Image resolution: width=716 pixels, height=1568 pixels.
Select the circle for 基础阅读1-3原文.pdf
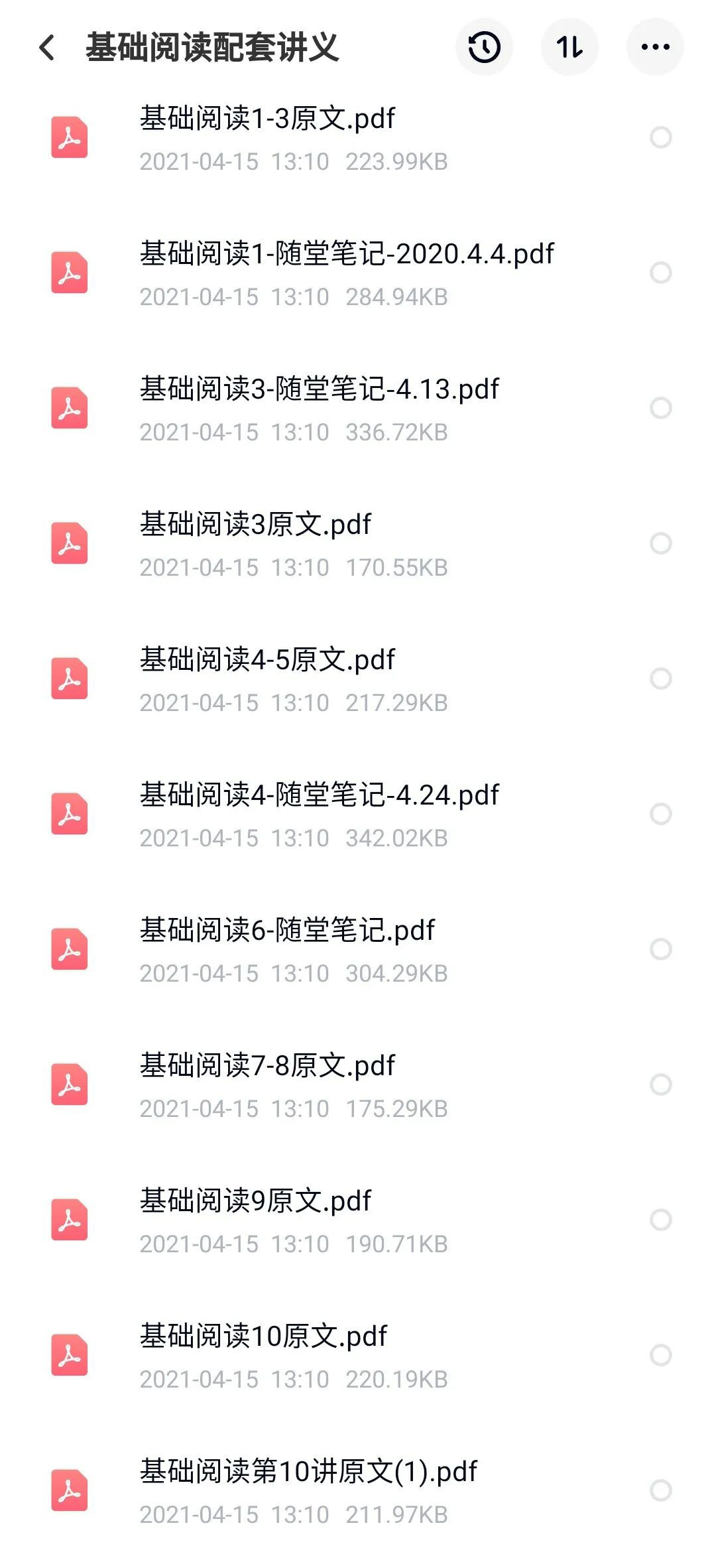tap(661, 137)
